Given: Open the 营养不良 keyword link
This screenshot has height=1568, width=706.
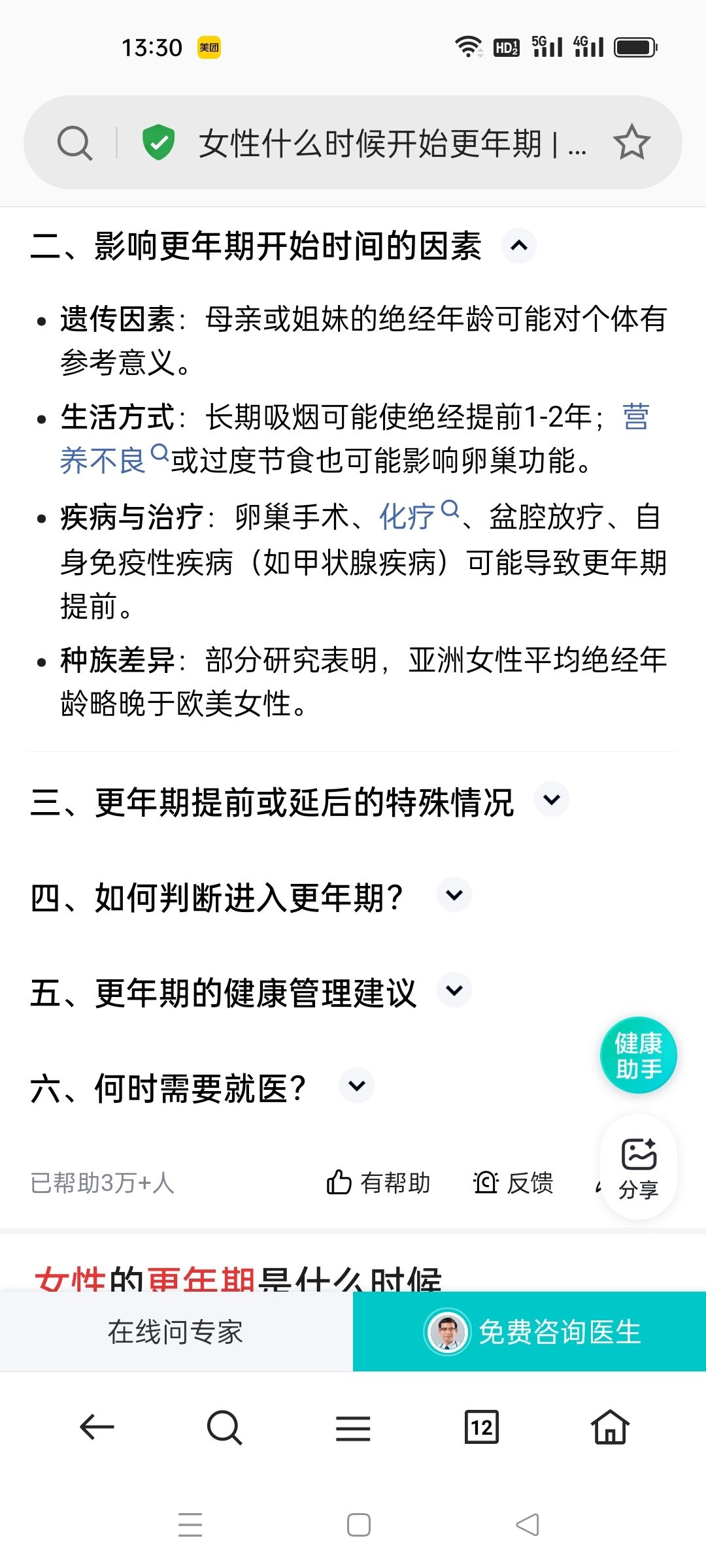Looking at the screenshot, I should click(105, 460).
